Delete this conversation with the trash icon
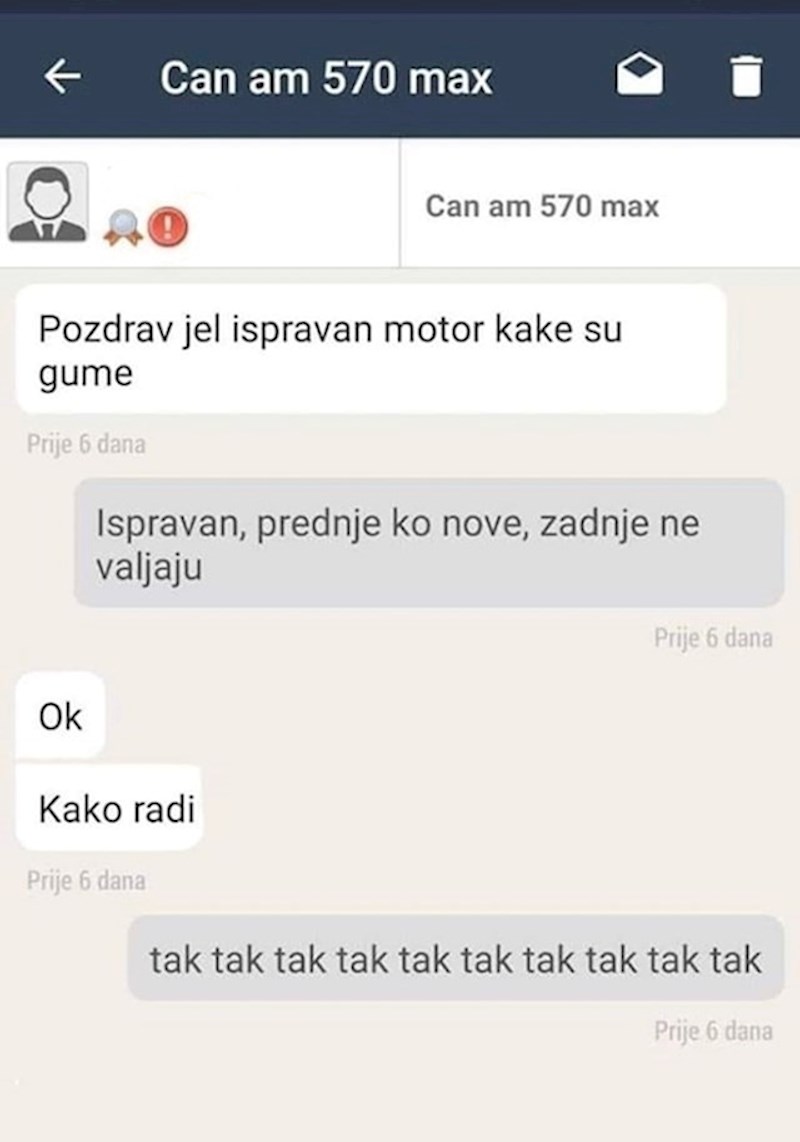Viewport: 800px width, 1142px height. [x=745, y=77]
